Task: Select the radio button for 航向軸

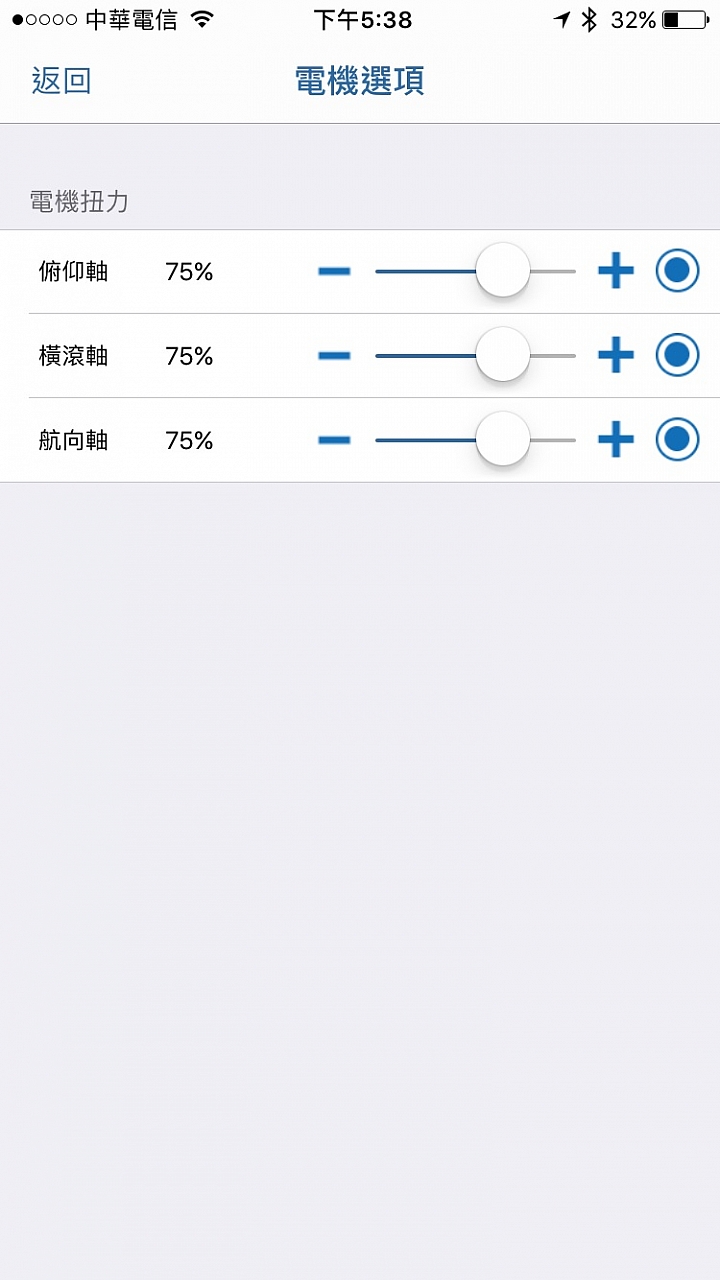Action: [x=677, y=440]
